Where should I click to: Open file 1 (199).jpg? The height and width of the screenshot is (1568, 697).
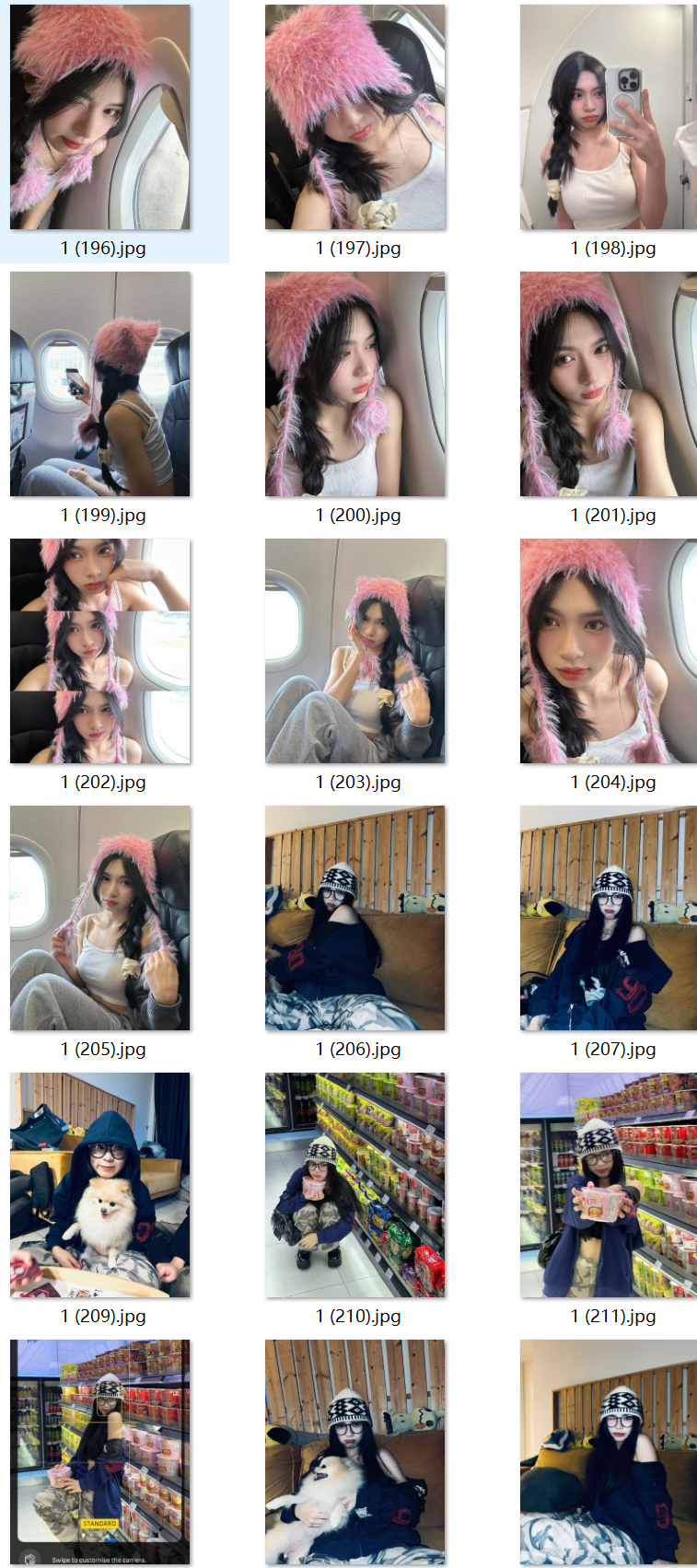pos(100,384)
